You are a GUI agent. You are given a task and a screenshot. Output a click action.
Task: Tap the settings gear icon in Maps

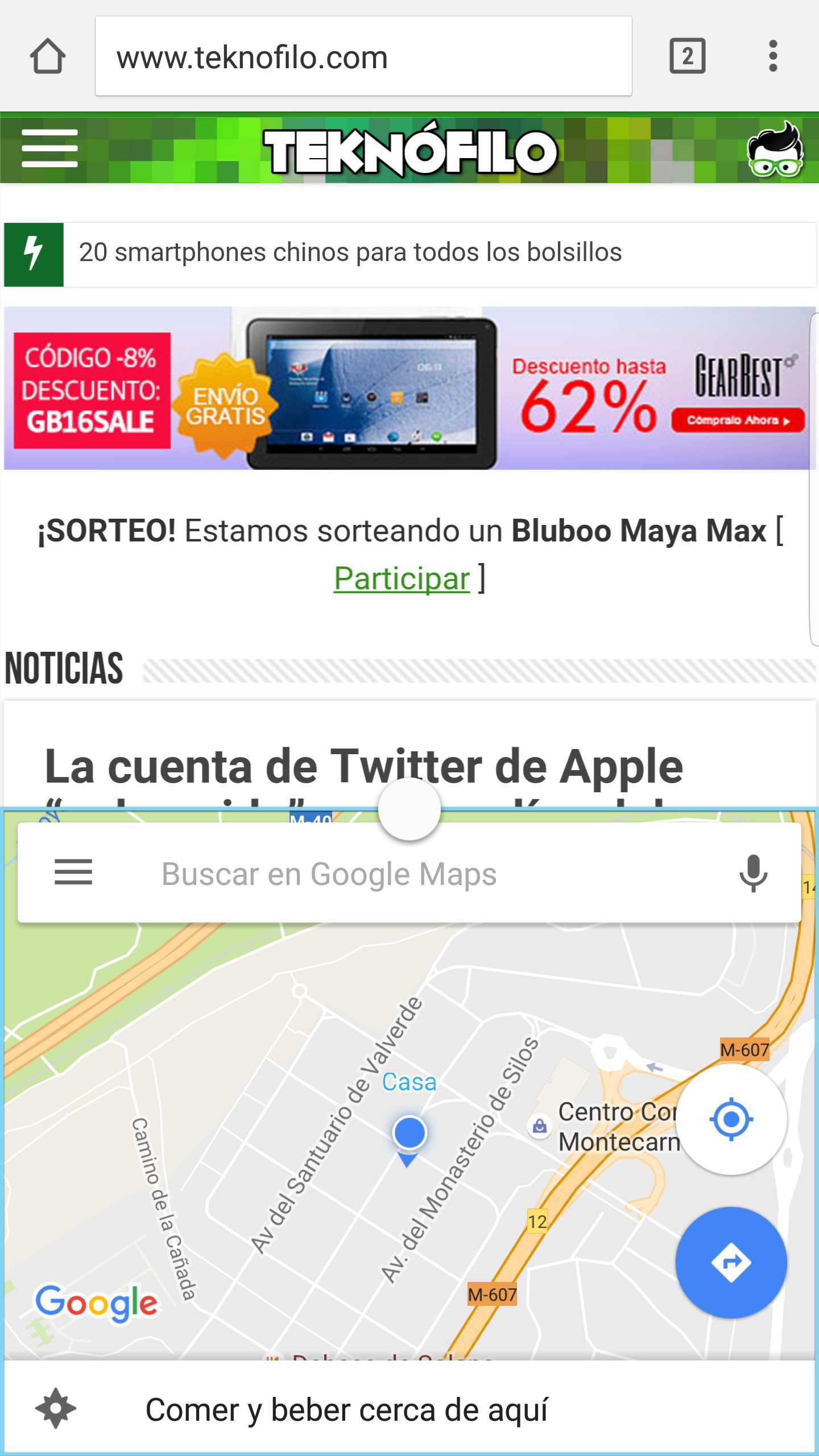tap(56, 1409)
